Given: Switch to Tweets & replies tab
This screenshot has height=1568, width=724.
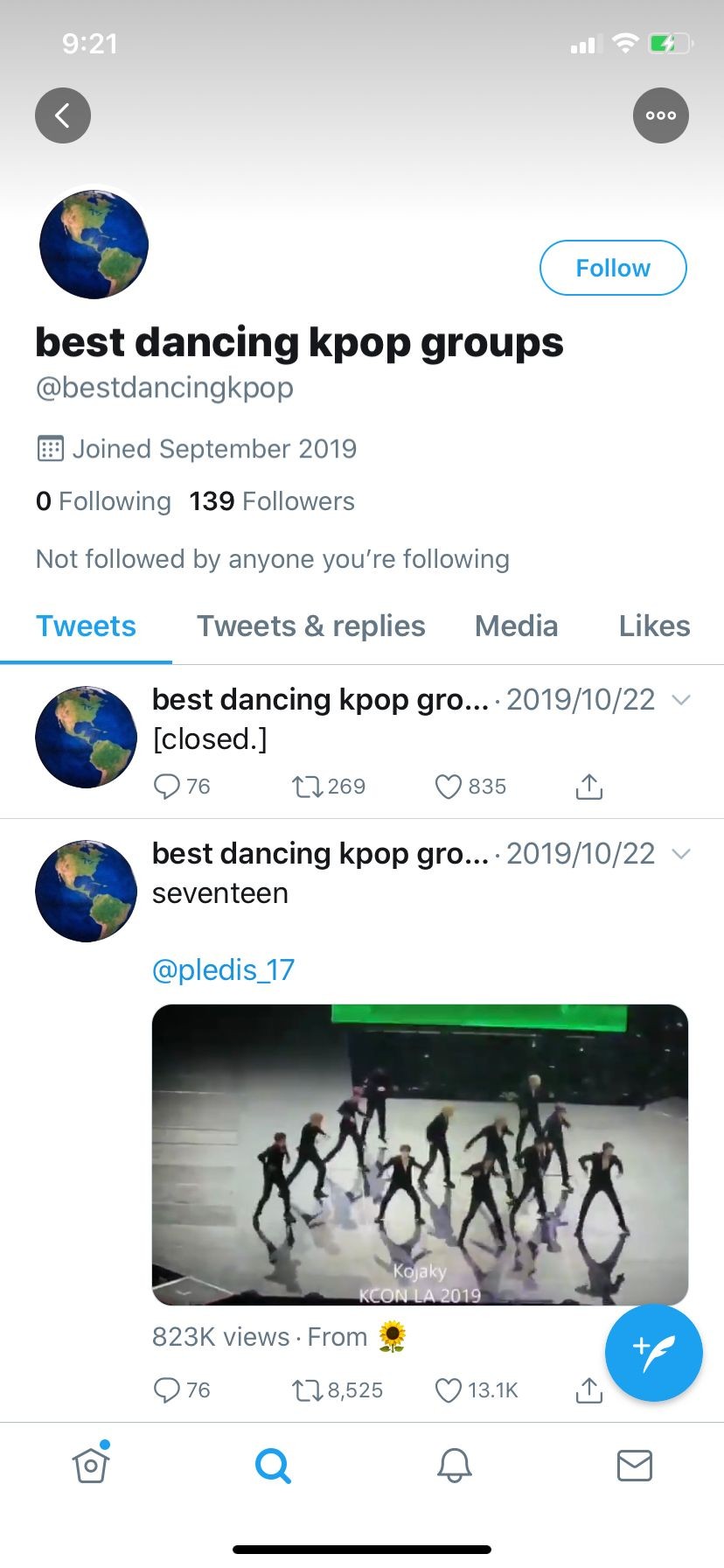Looking at the screenshot, I should click(x=311, y=626).
